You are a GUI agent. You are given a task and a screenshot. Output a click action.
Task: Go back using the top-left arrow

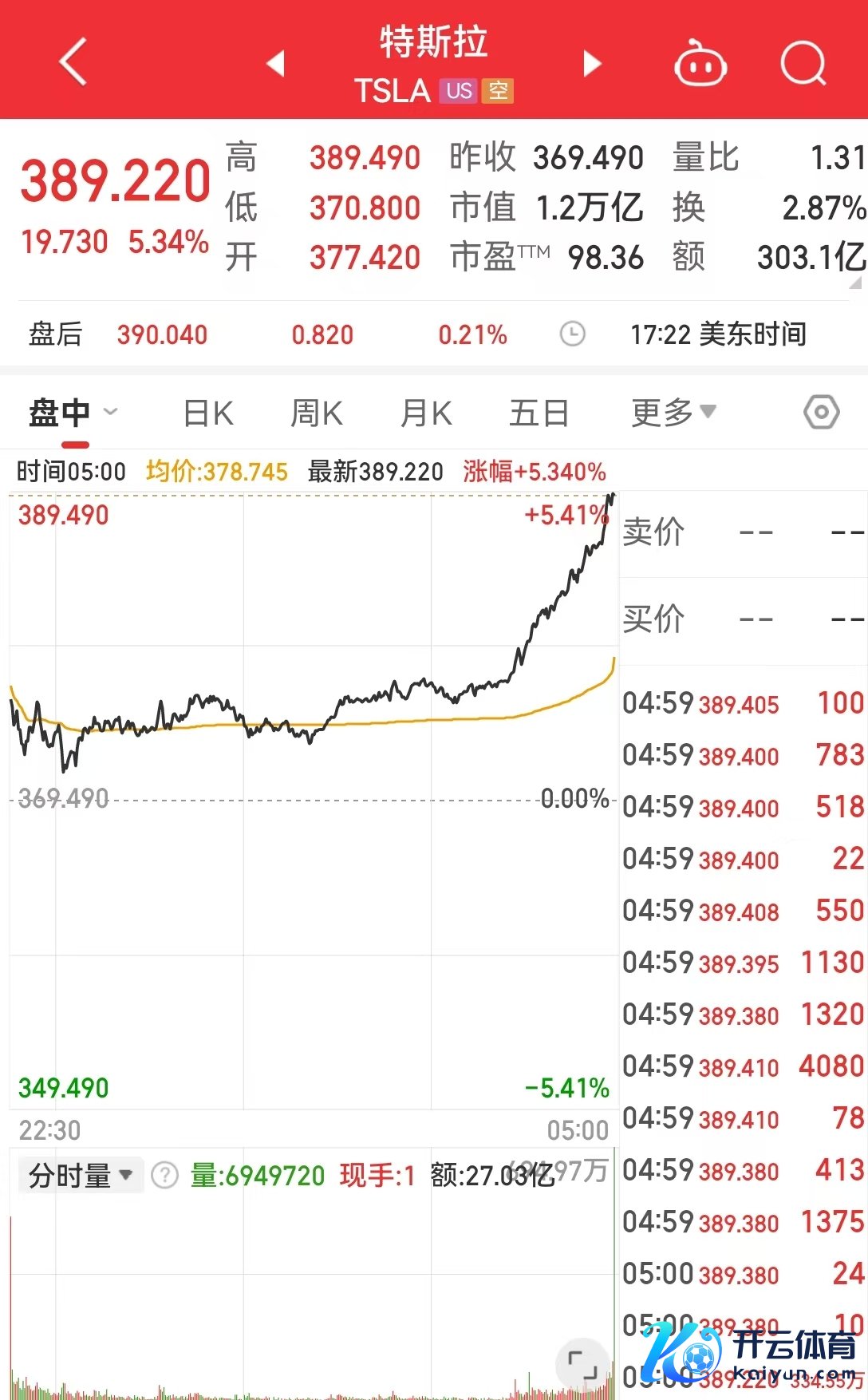[x=73, y=62]
